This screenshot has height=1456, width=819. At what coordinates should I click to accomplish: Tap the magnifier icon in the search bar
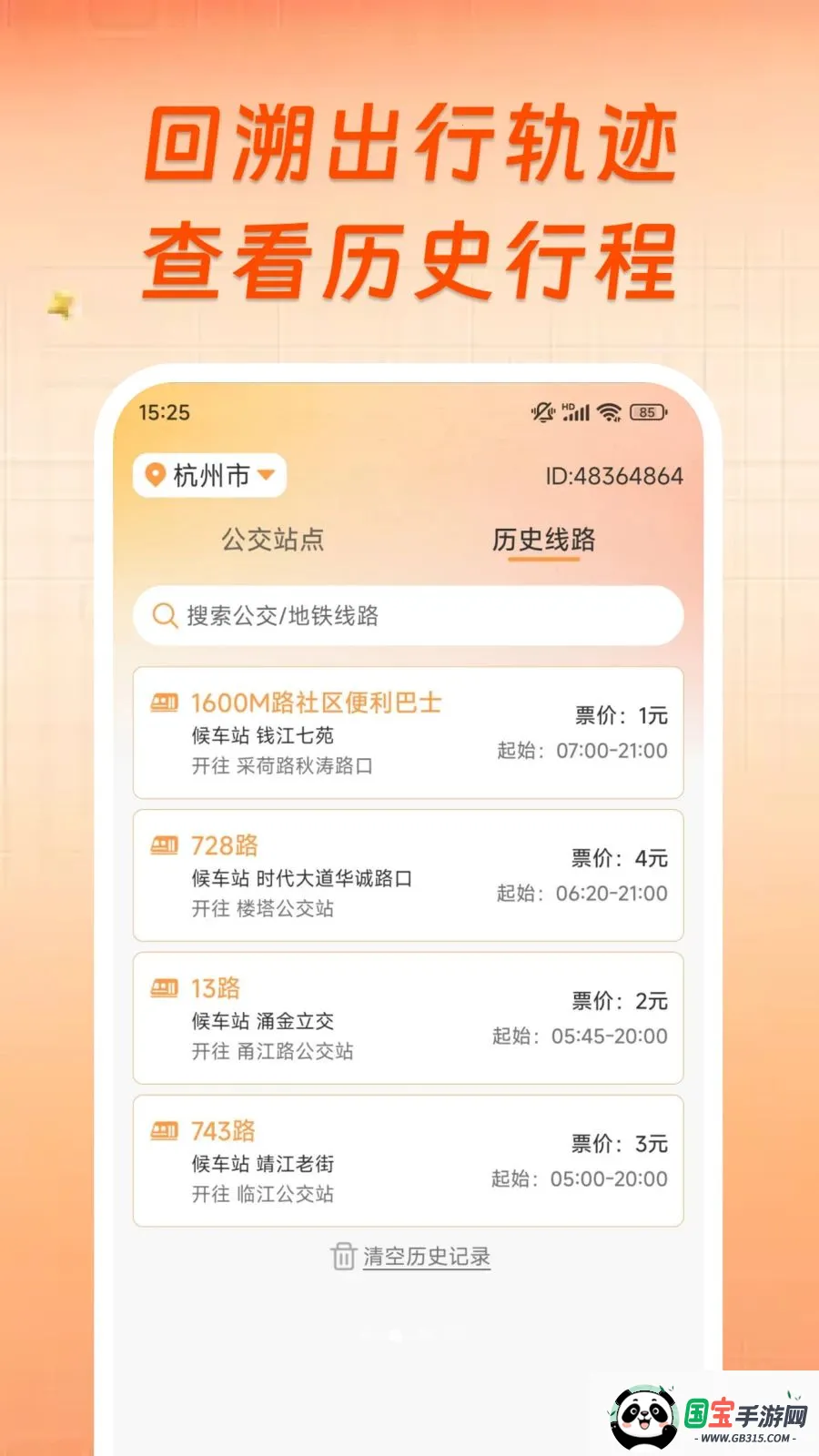point(165,616)
